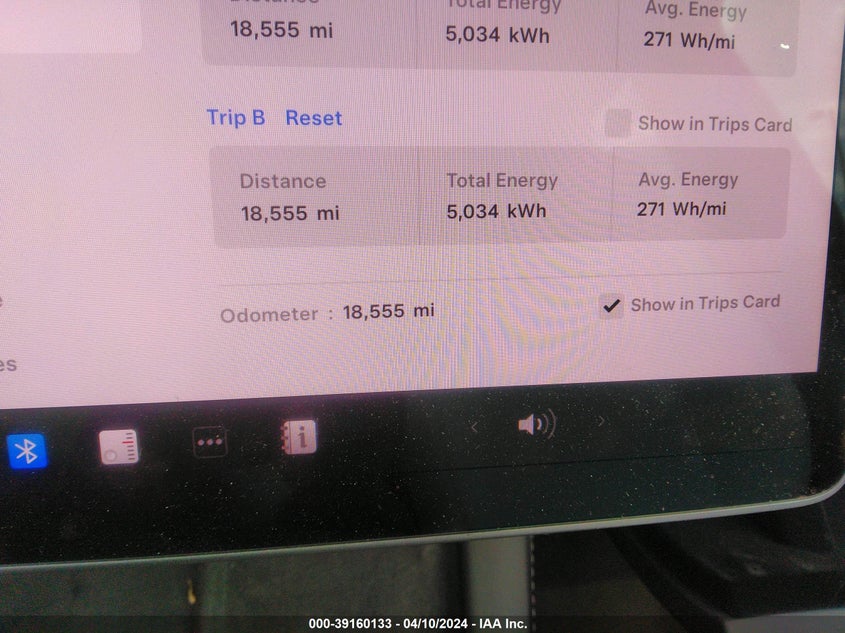Open the all-apps launcher with three dots
This screenshot has height=633, width=845.
[210, 441]
